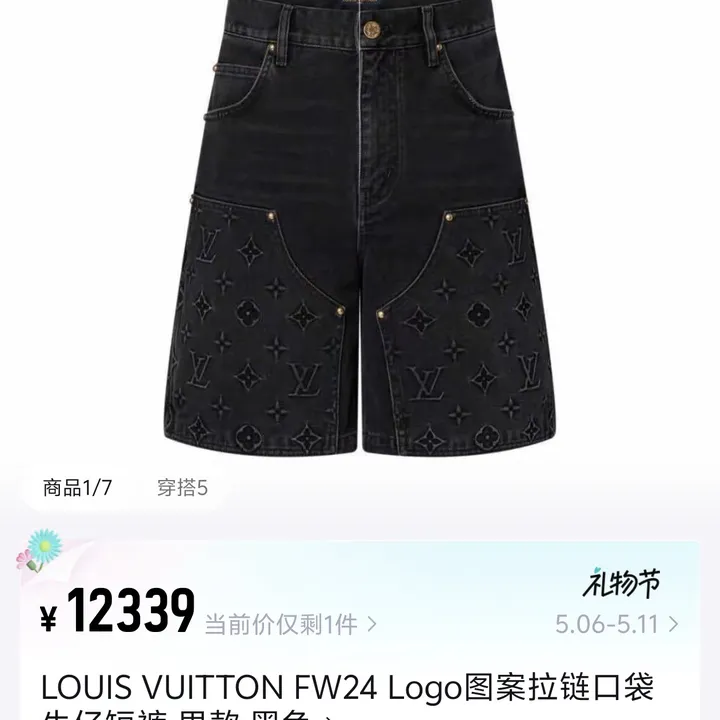Switch to the 穿搭5 outfits tab
This screenshot has height=720, width=720.
(182, 488)
